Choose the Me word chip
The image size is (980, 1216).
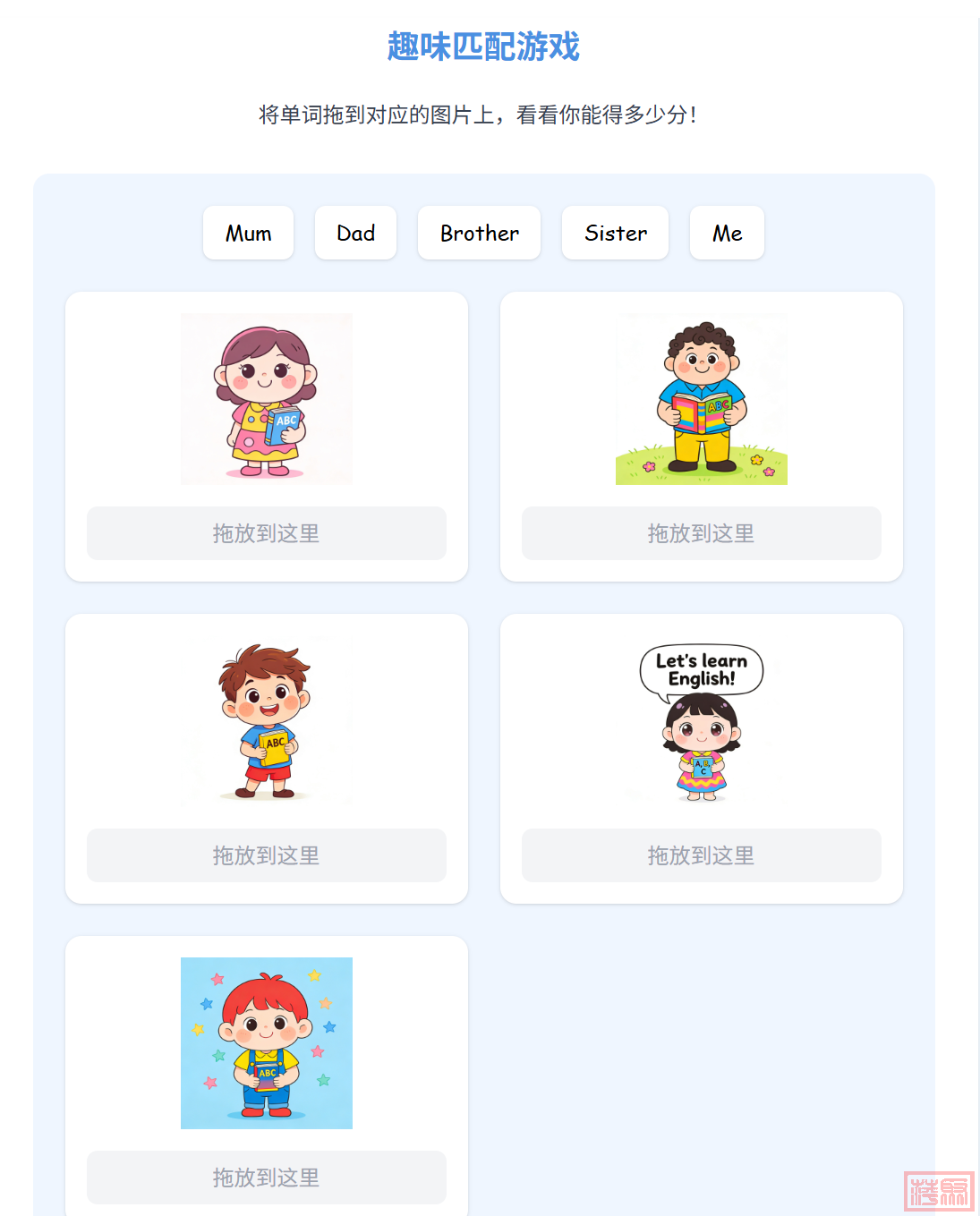click(x=727, y=233)
